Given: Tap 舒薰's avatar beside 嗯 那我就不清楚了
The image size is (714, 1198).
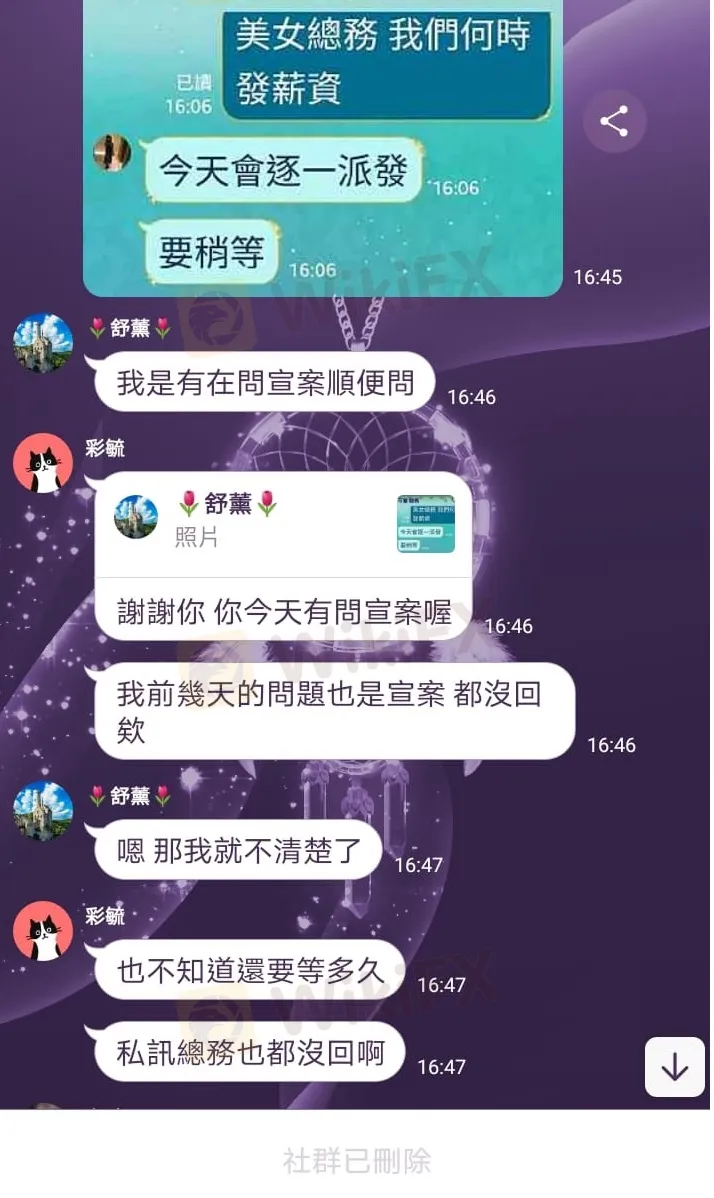Looking at the screenshot, I should click(43, 810).
